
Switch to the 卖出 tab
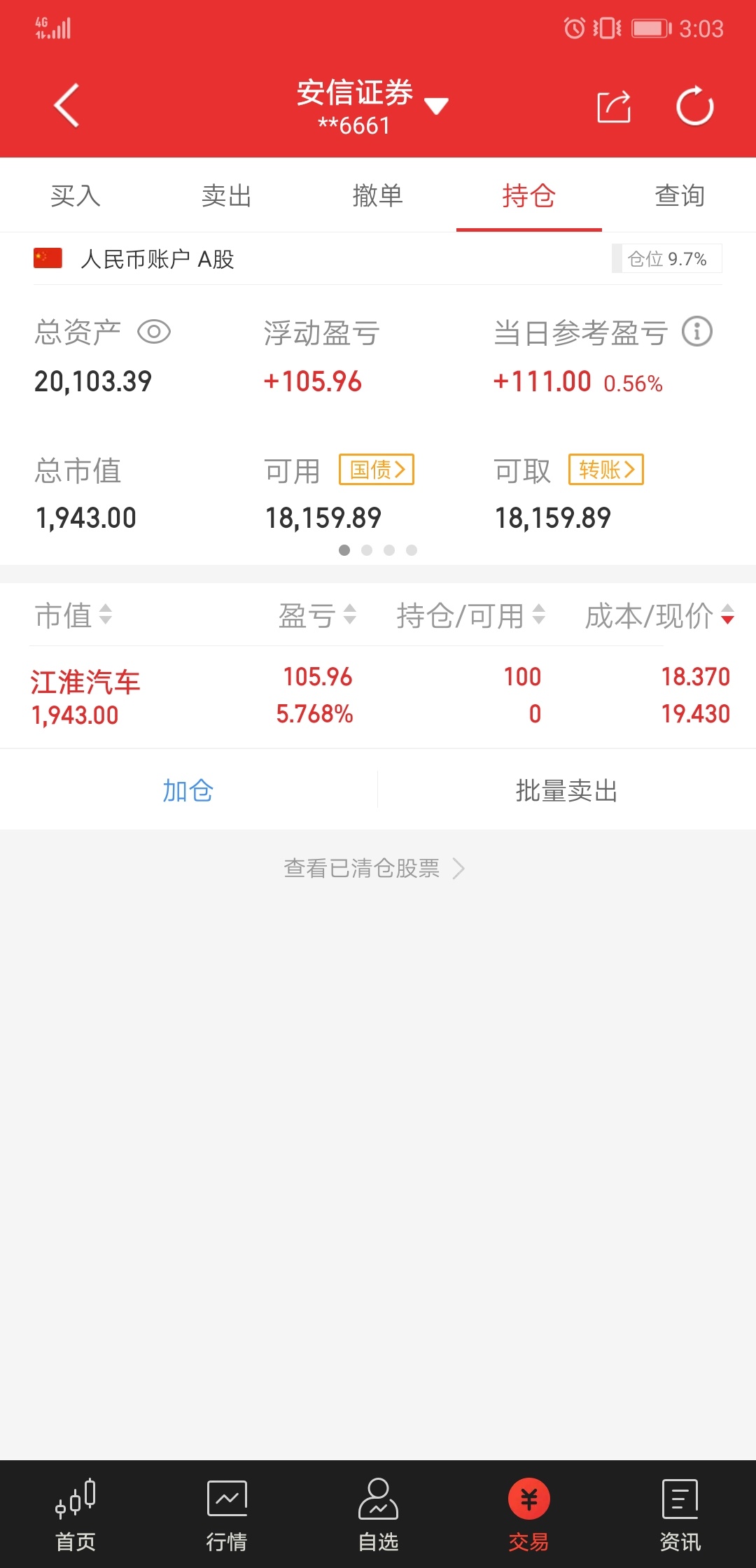(227, 195)
